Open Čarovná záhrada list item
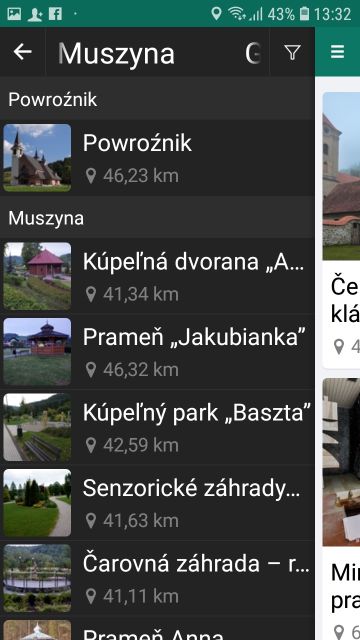 coord(157,578)
